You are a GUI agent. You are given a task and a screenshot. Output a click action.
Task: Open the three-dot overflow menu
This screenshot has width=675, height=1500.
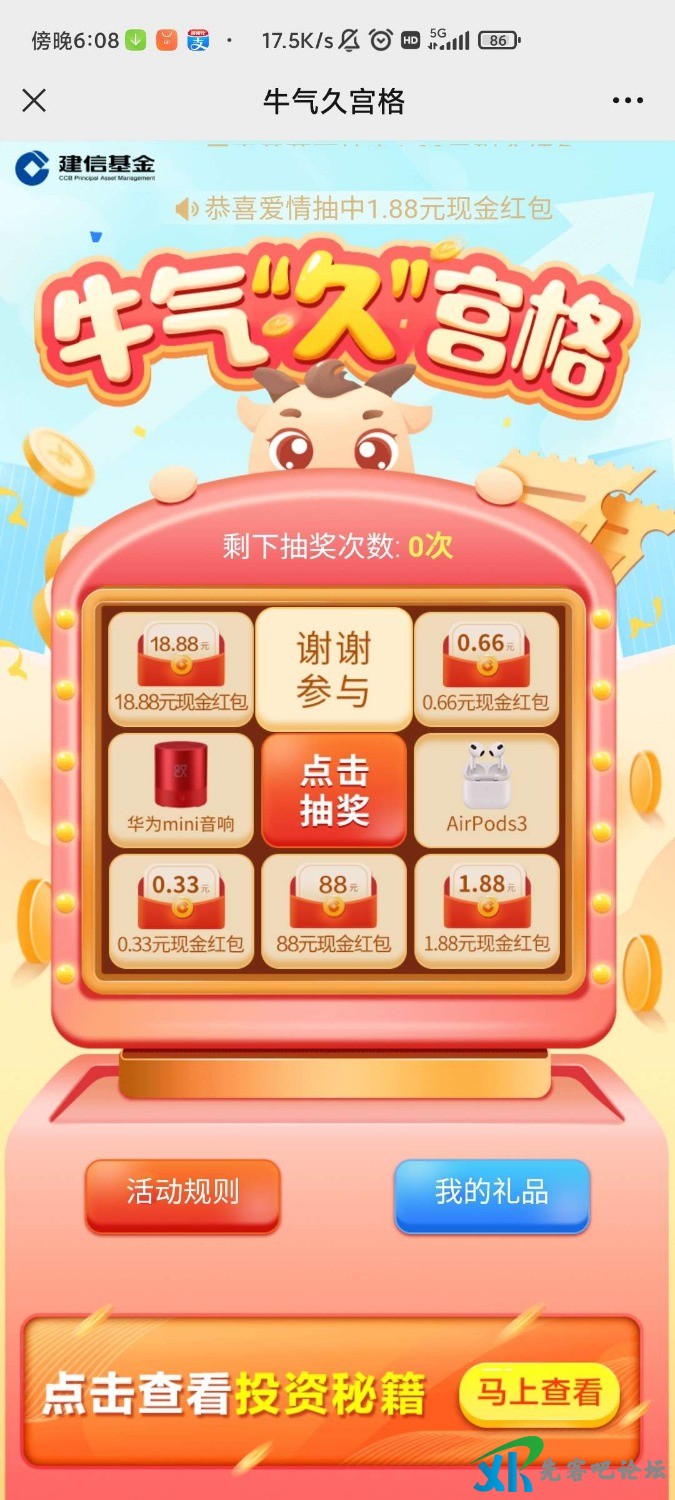point(627,101)
